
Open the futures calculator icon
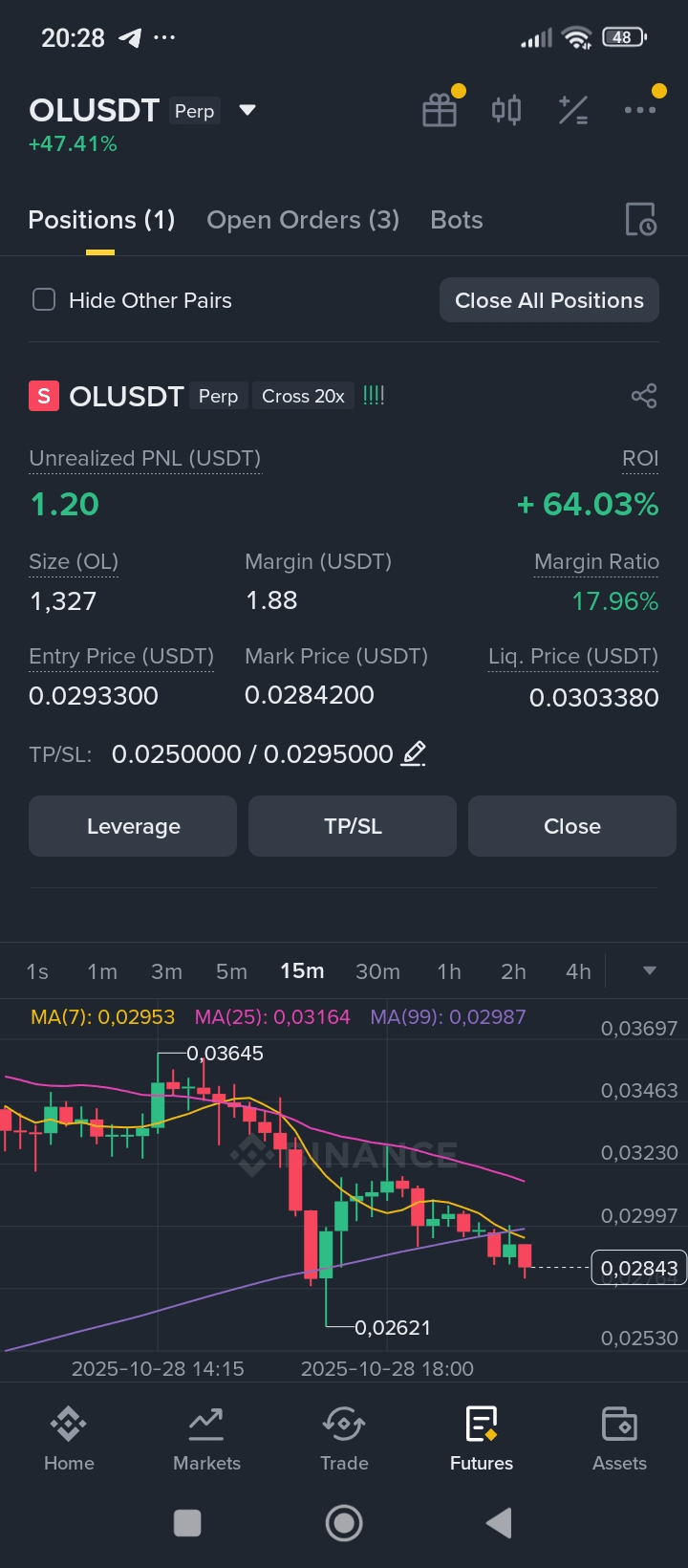click(573, 111)
